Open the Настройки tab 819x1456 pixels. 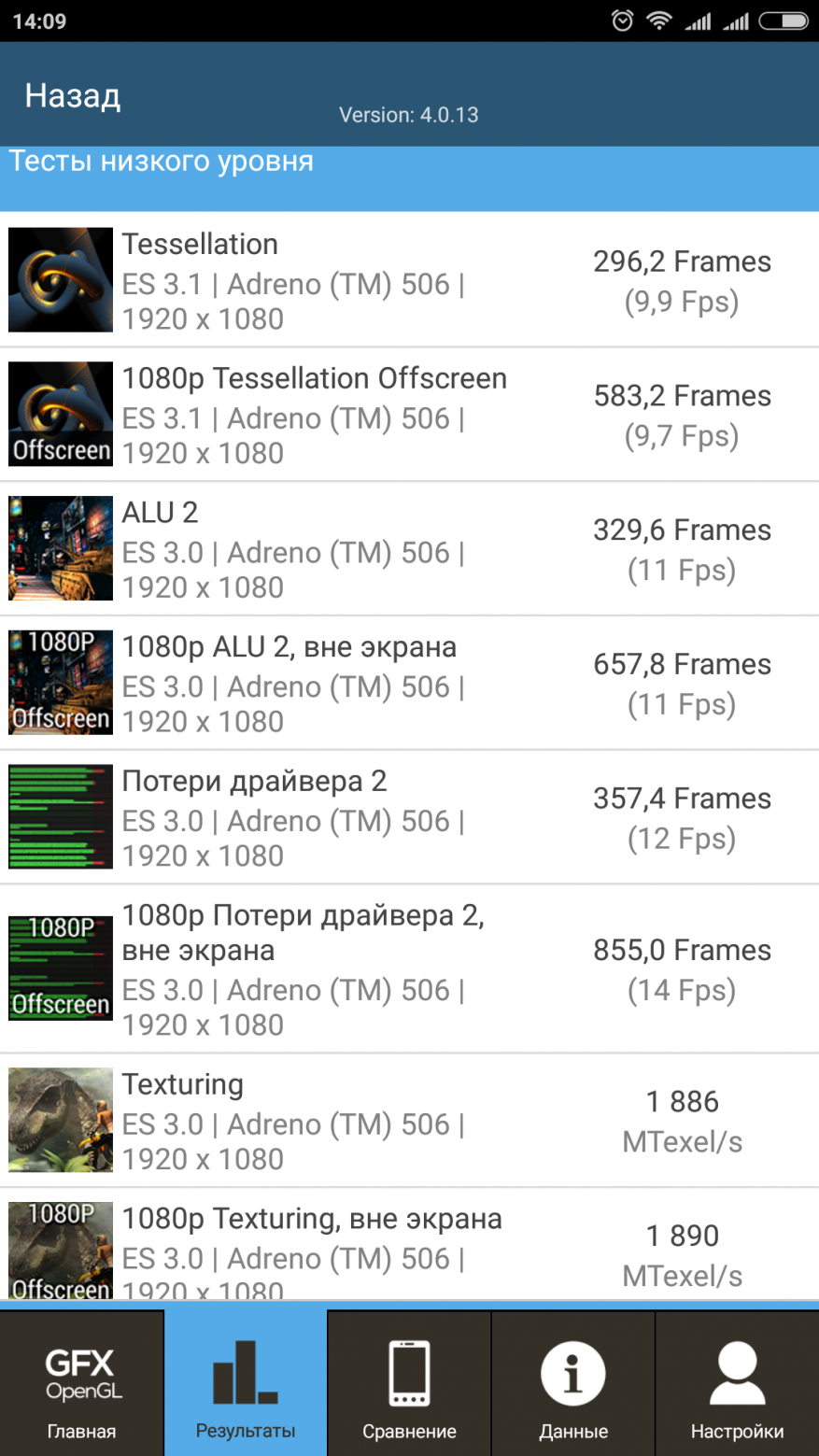(x=737, y=1383)
